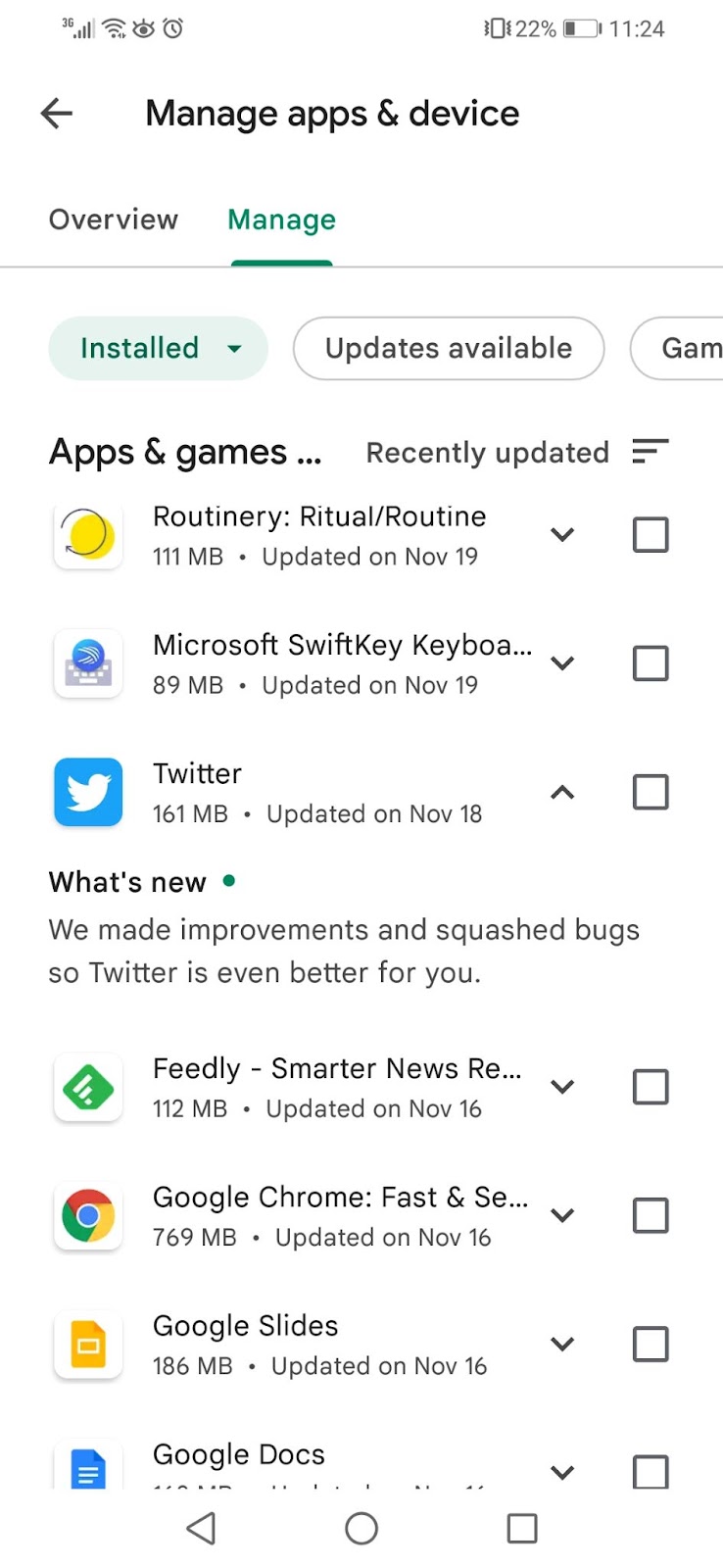The image size is (723, 1568).
Task: Check the box for Routinery app
Action: point(651,535)
